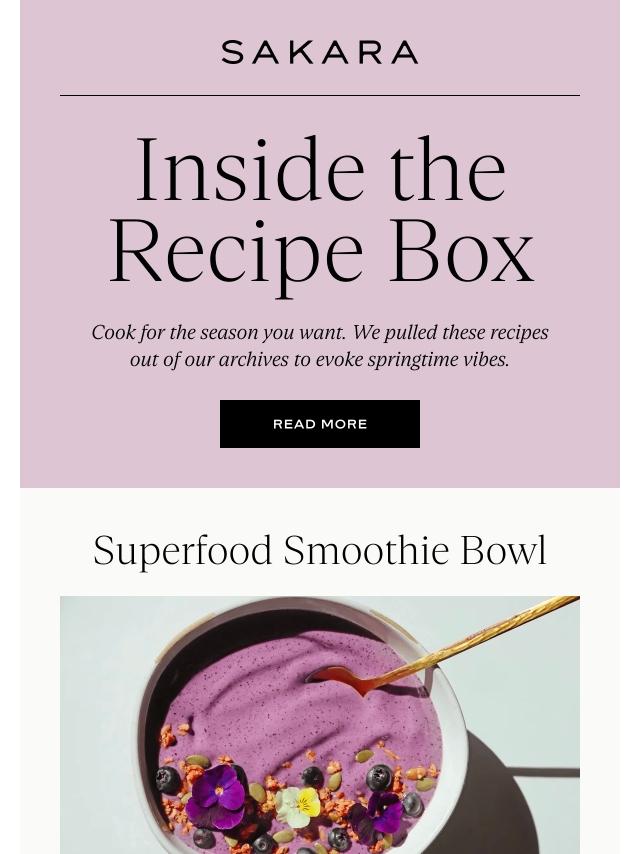Tap the READ MORE button
This screenshot has width=640, height=854.
320,424
